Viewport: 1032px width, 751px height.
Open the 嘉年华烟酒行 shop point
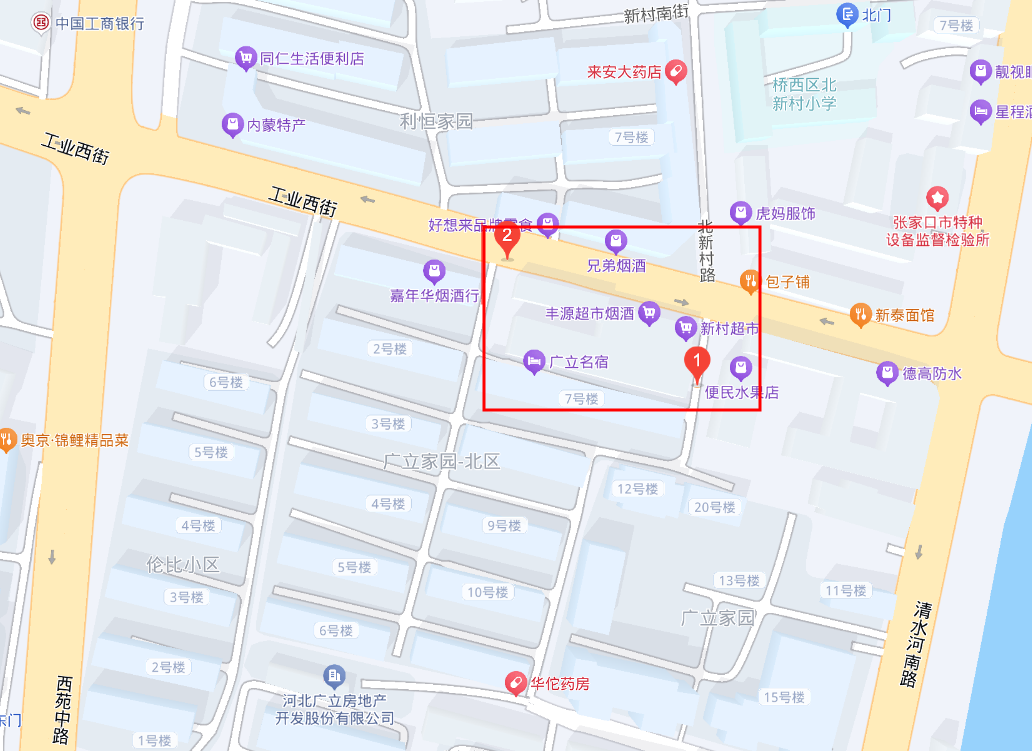click(x=434, y=271)
